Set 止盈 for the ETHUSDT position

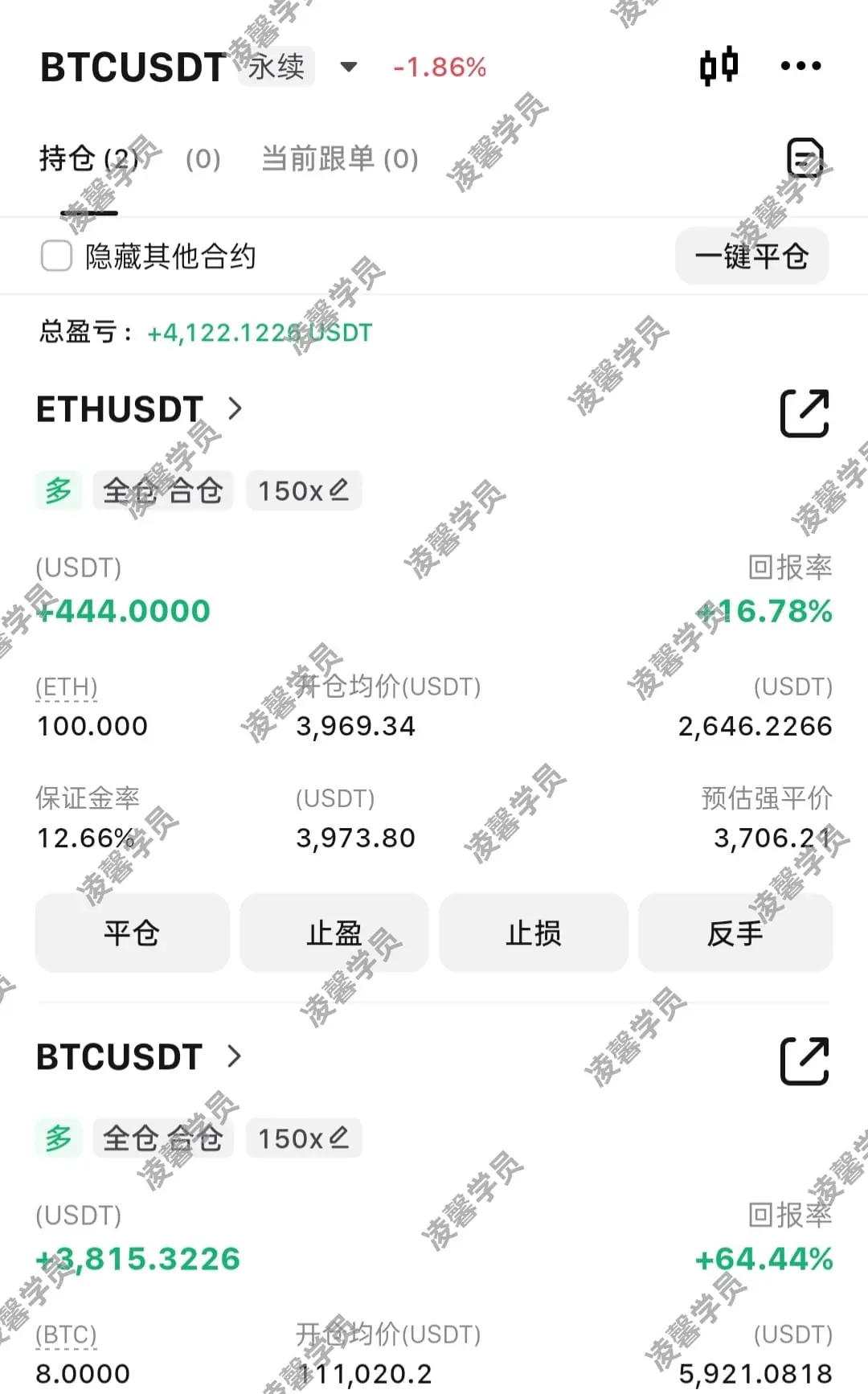[334, 933]
